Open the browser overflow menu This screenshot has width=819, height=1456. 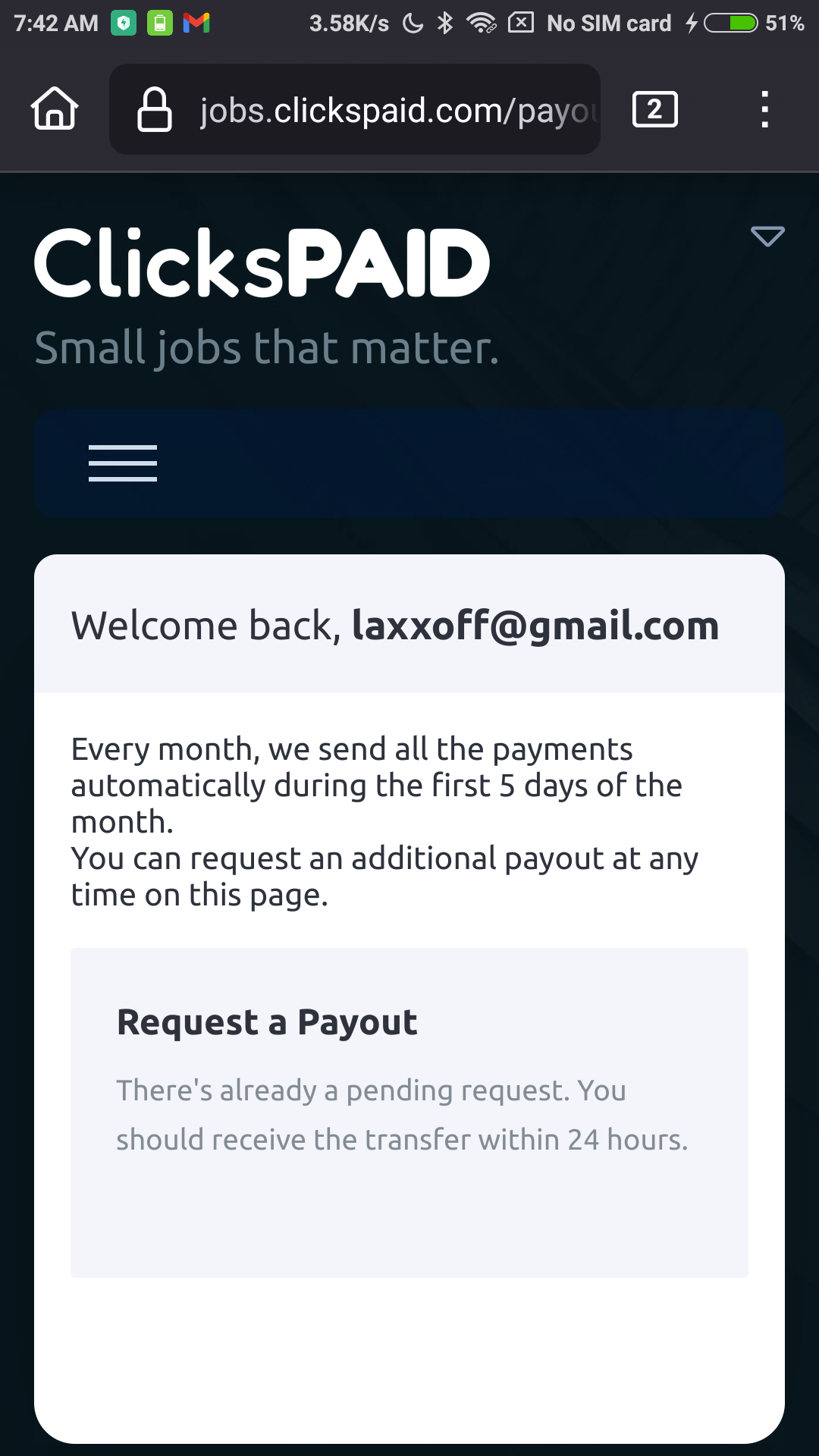[764, 109]
